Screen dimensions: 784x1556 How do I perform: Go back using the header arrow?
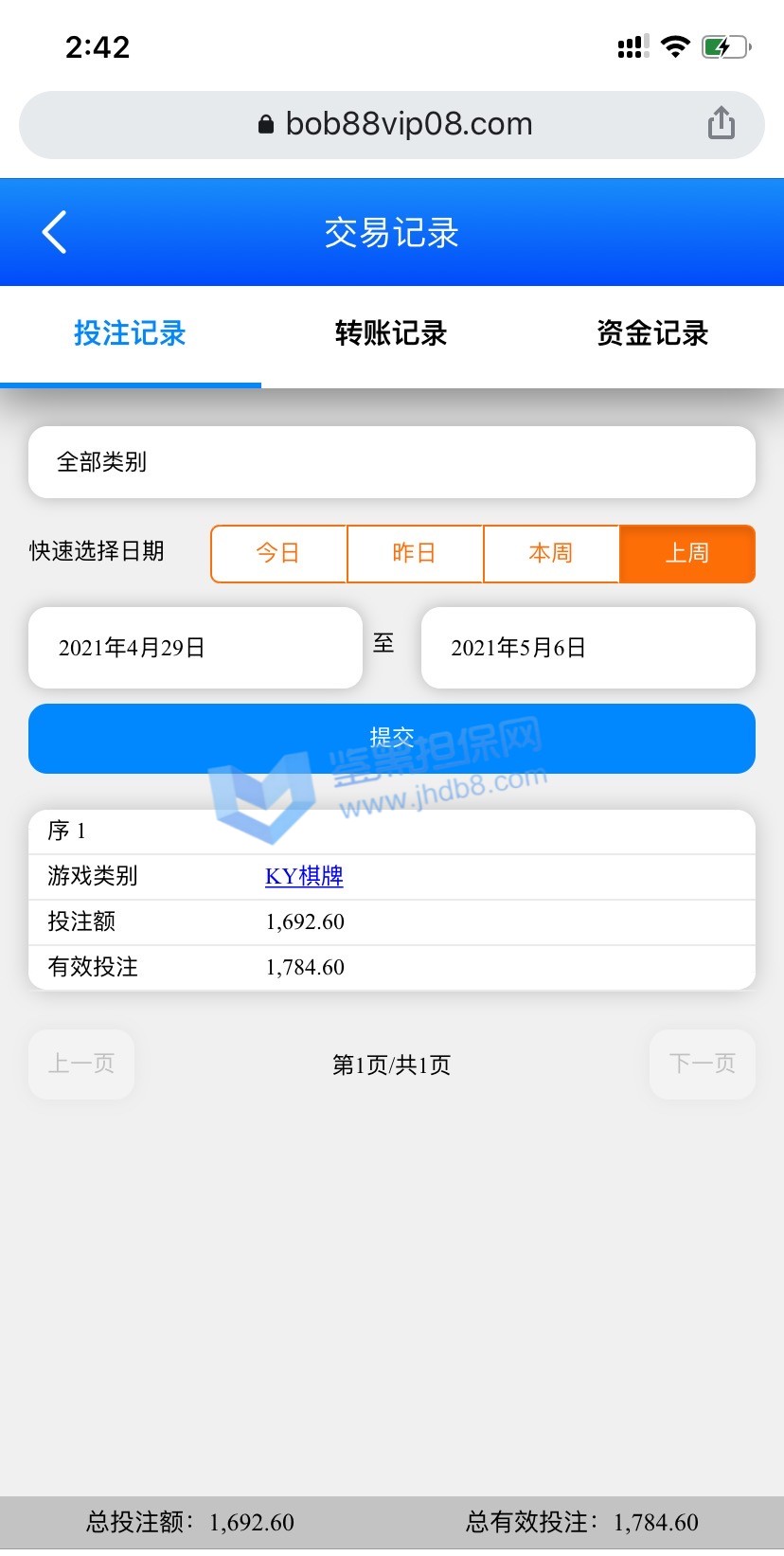tap(55, 232)
